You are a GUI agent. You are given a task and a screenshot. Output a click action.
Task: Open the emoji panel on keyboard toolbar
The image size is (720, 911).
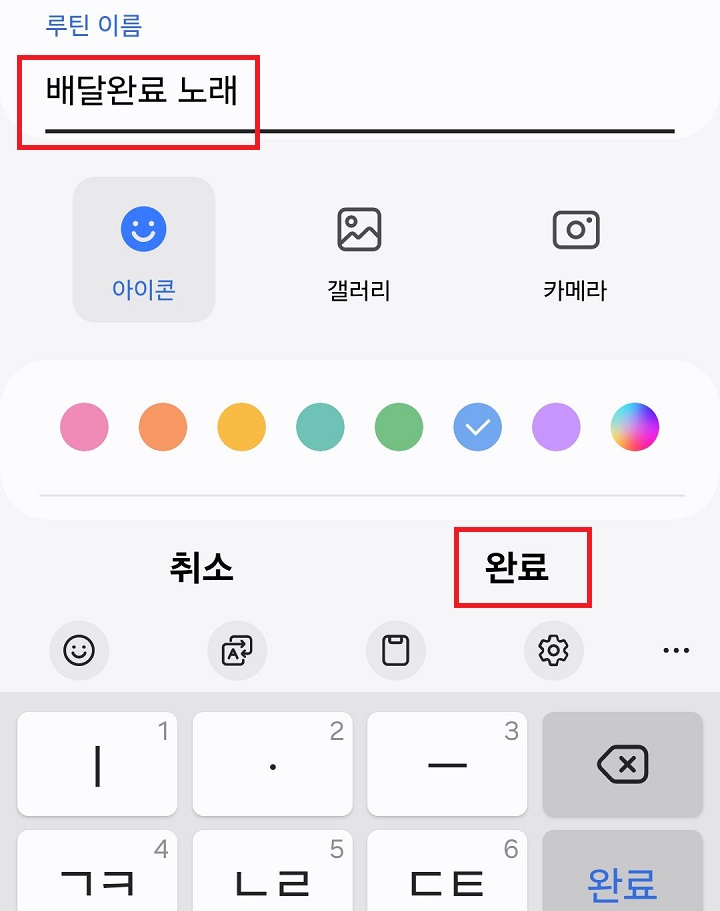coord(79,650)
